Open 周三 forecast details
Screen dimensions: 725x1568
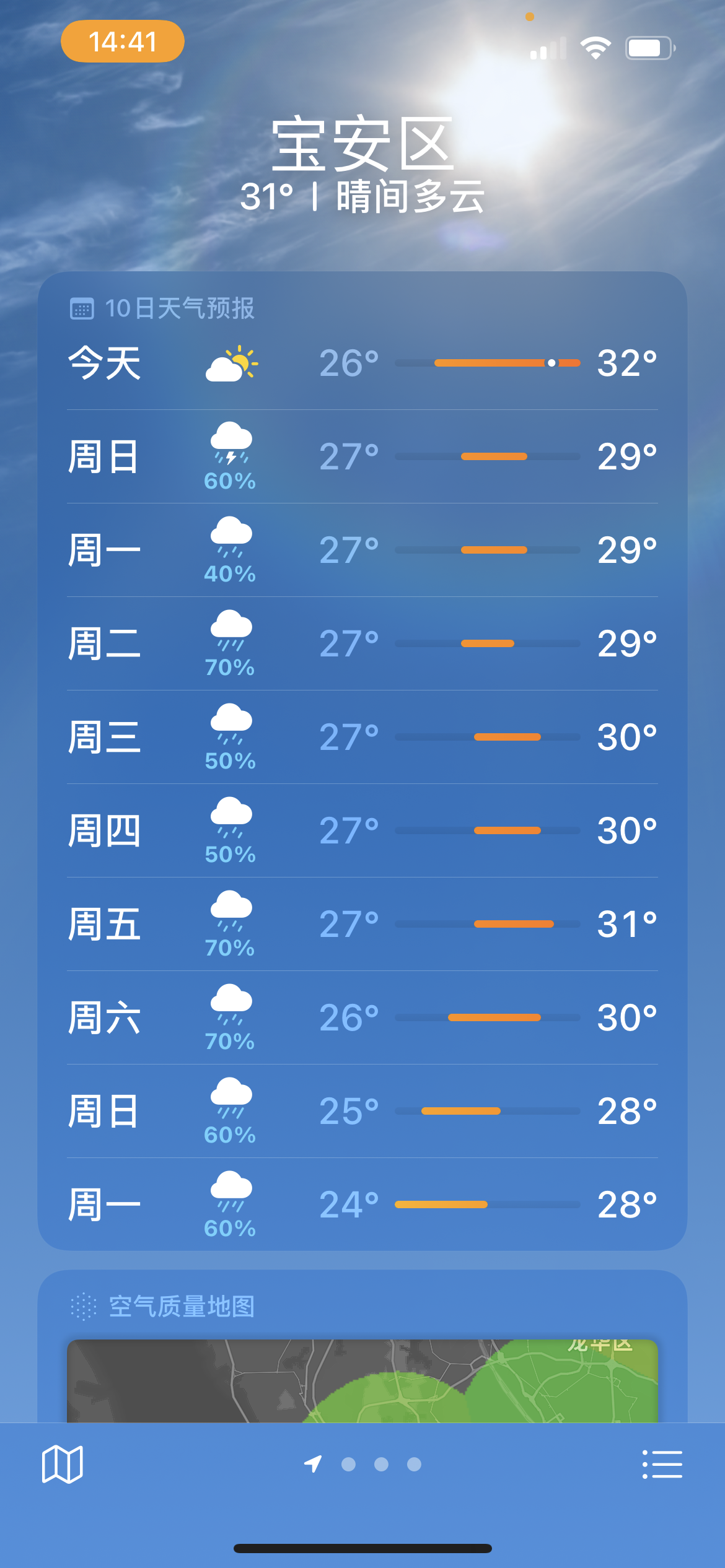[x=362, y=737]
